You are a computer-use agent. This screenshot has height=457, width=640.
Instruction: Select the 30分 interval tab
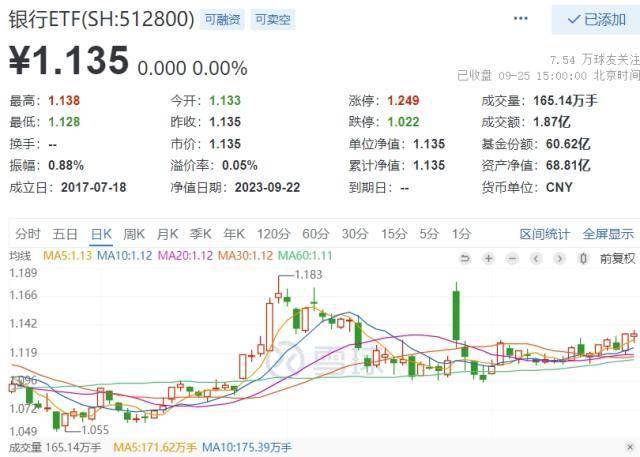click(x=354, y=234)
